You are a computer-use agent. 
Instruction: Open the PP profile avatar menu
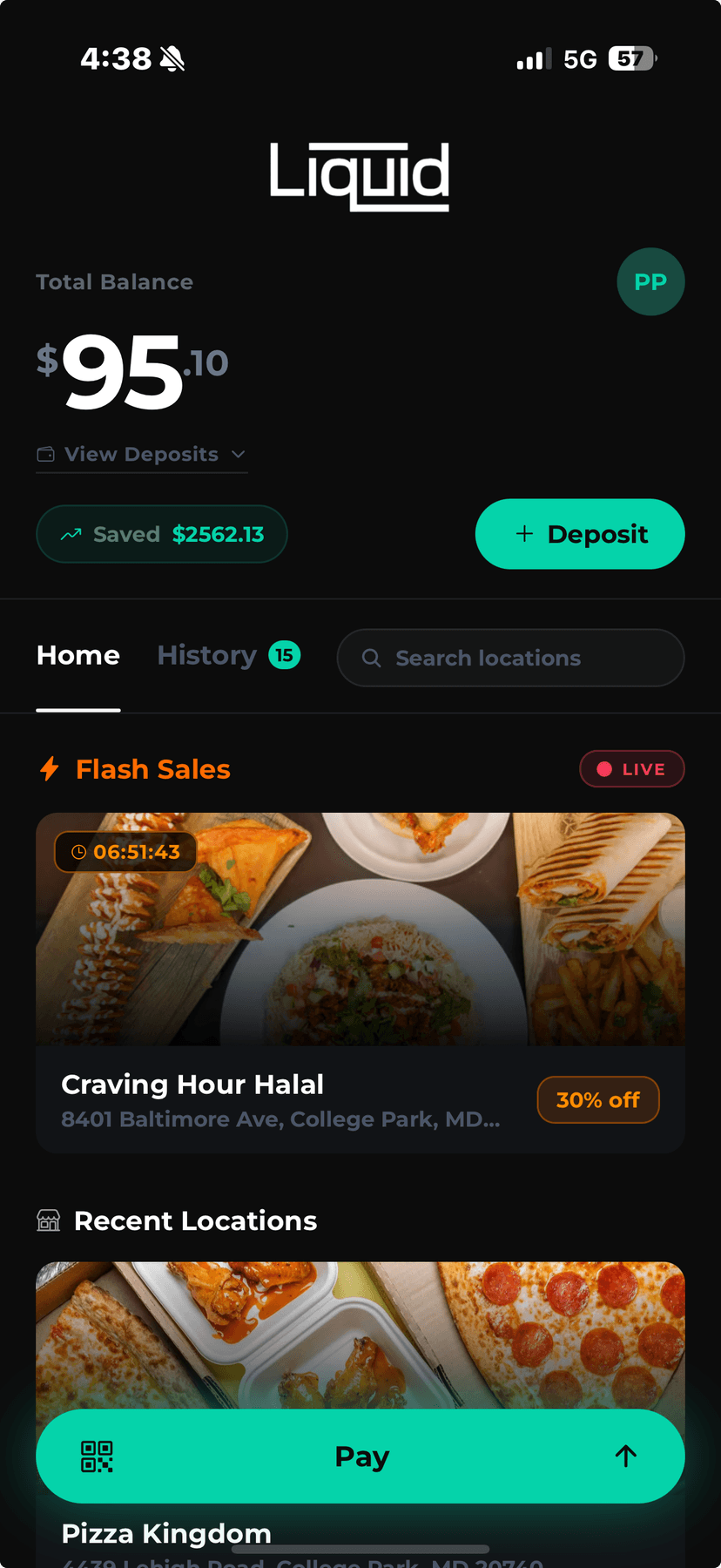pyautogui.click(x=651, y=281)
